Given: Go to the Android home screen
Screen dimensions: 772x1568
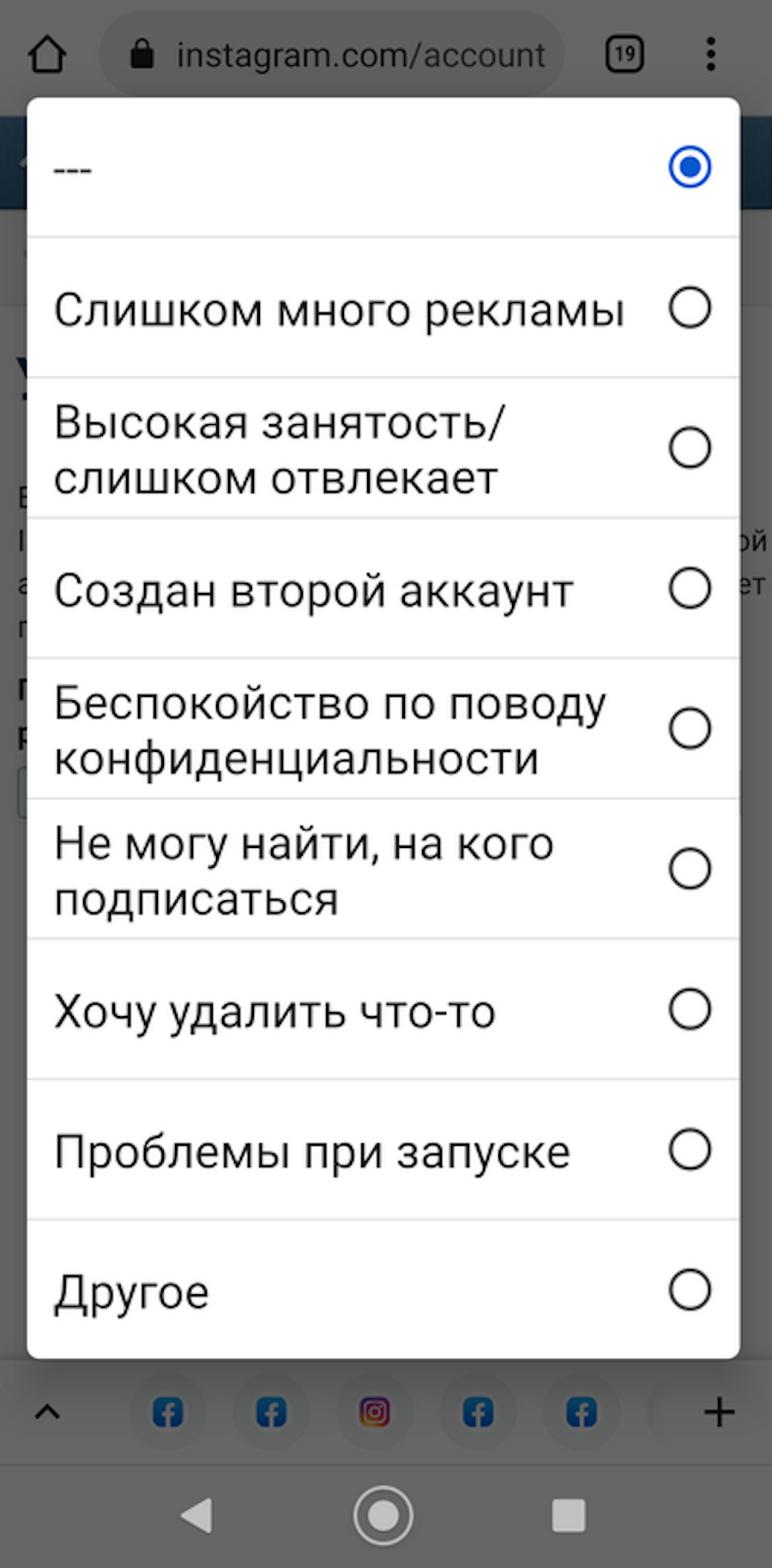Looking at the screenshot, I should (383, 1516).
